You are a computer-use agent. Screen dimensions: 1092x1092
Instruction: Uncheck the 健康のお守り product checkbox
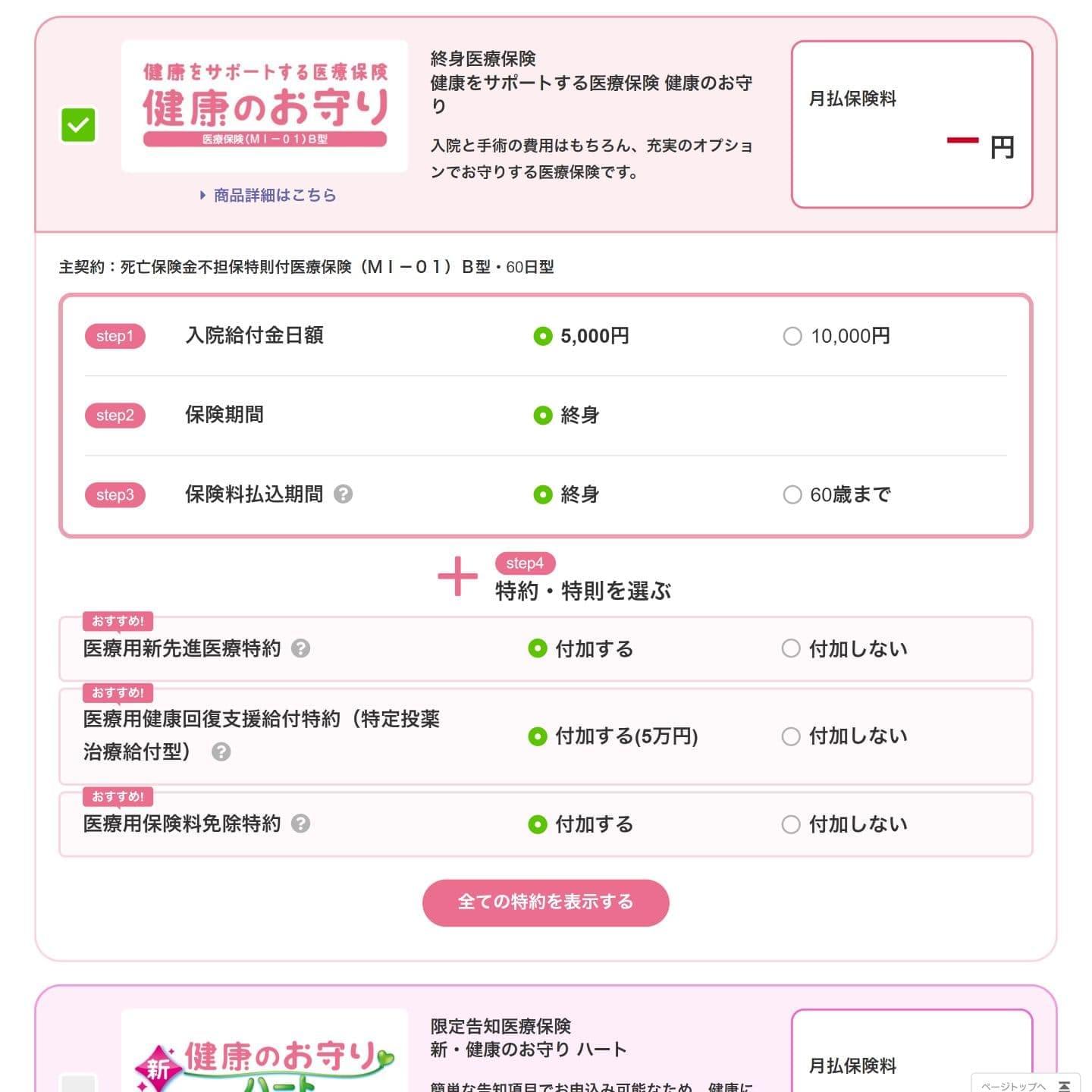(x=78, y=125)
